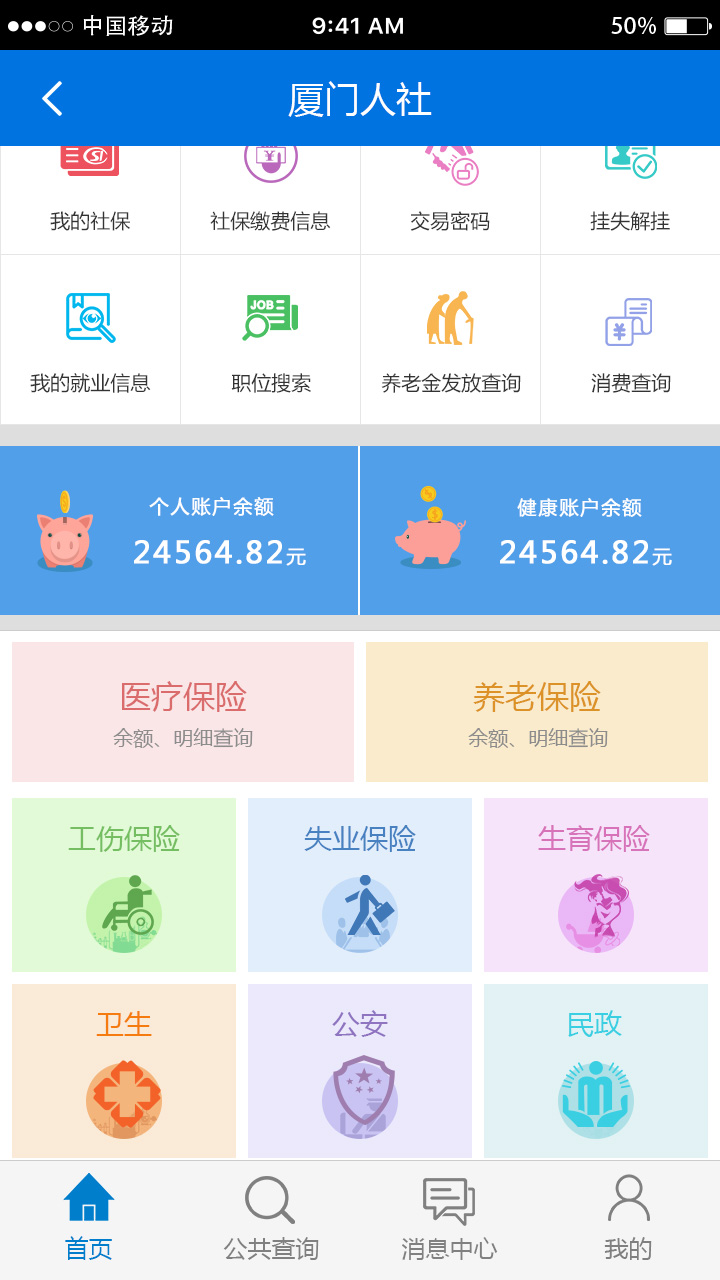Open 医疗保险 balance and details
This screenshot has width=720, height=1280.
(183, 712)
